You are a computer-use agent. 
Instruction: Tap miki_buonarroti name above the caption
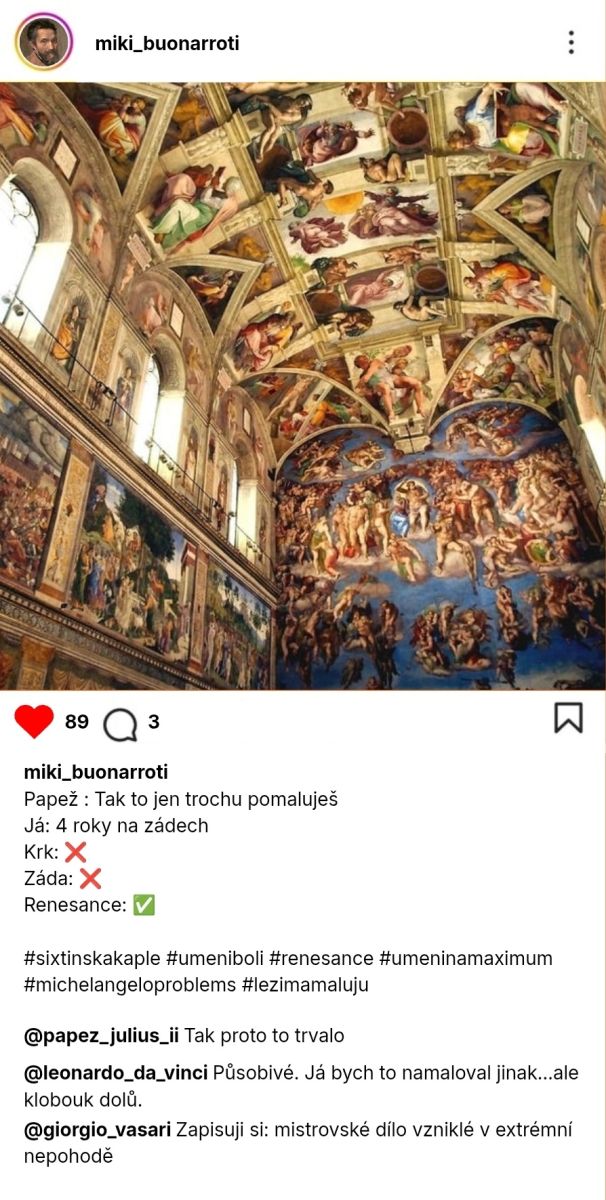[x=96, y=772]
